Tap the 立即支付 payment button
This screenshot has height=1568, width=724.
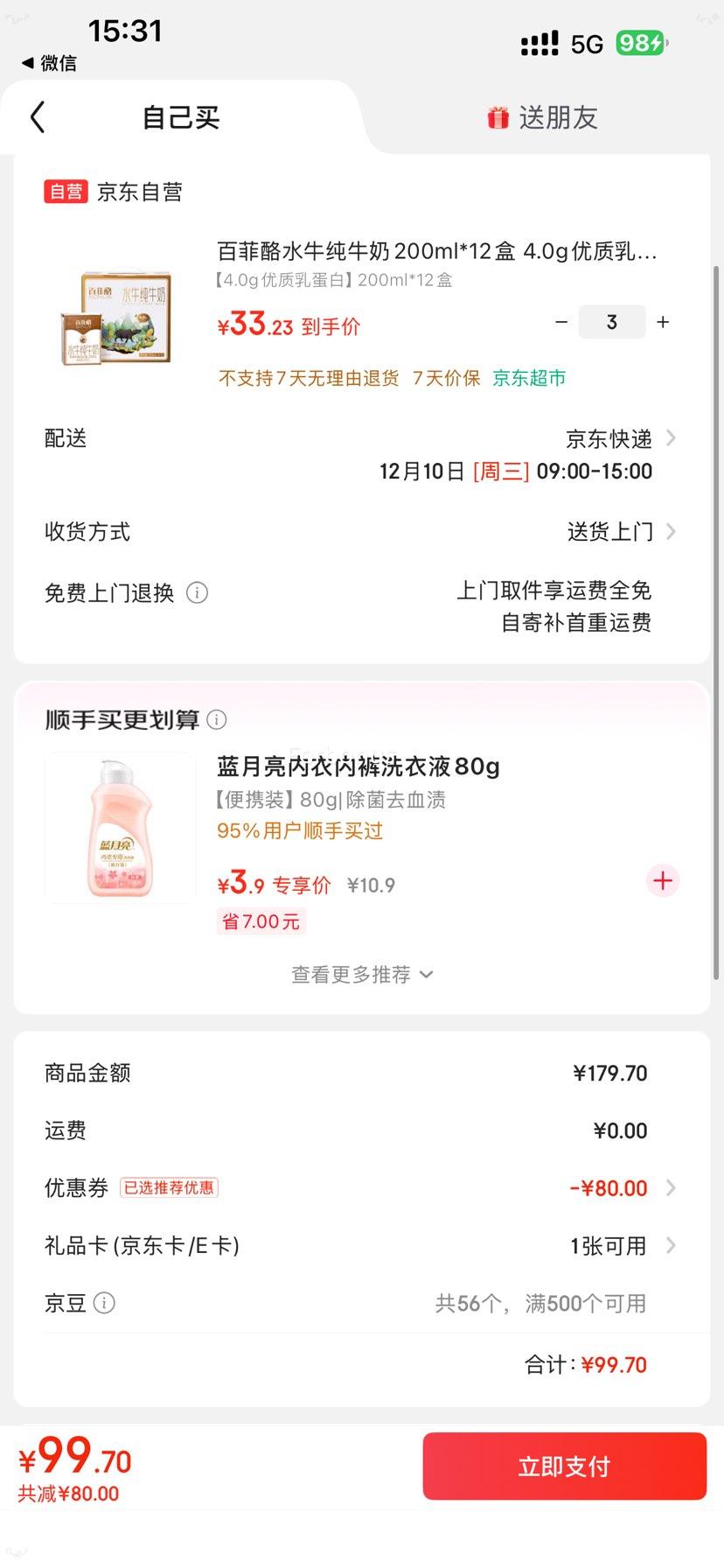563,1466
